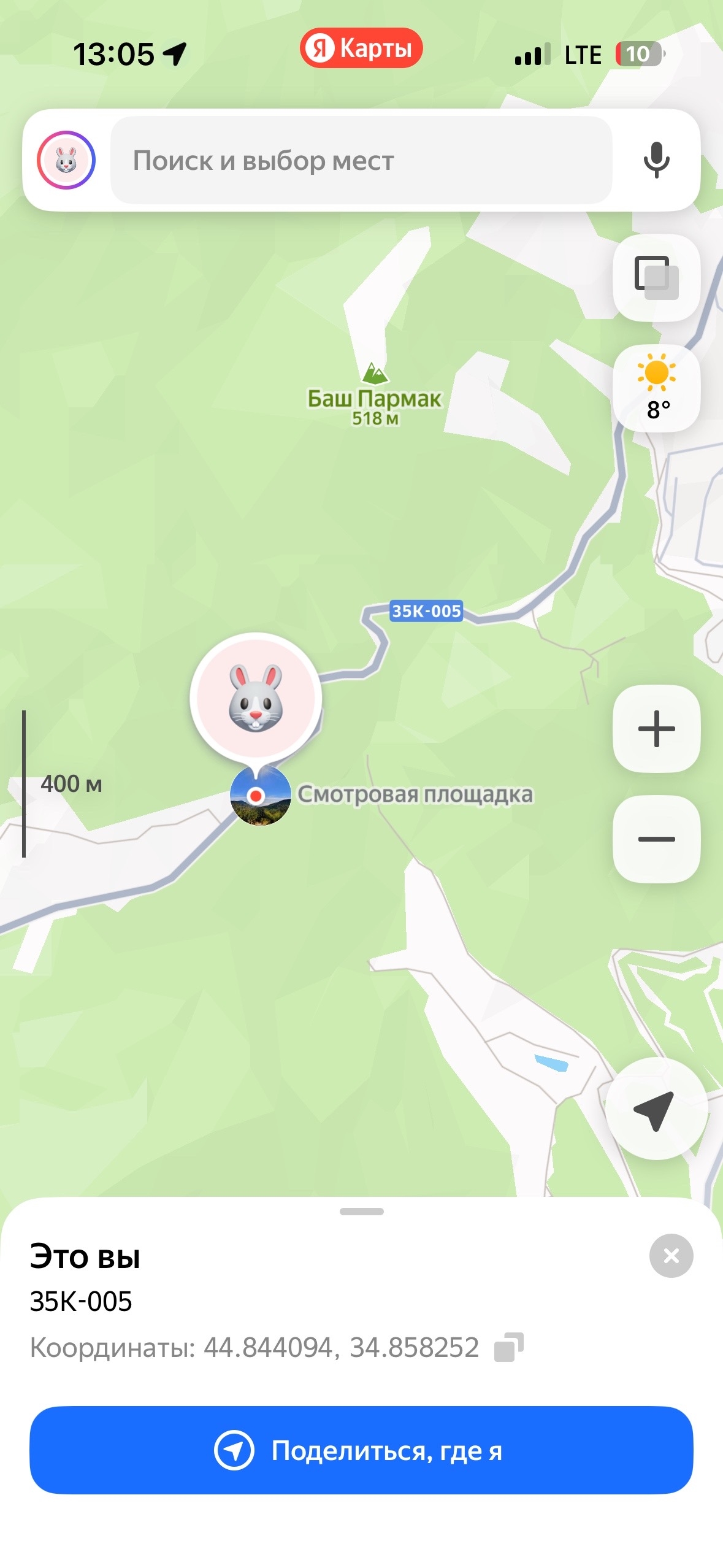The width and height of the screenshot is (723, 1568).
Task: Zoom in on the map
Action: 656,728
